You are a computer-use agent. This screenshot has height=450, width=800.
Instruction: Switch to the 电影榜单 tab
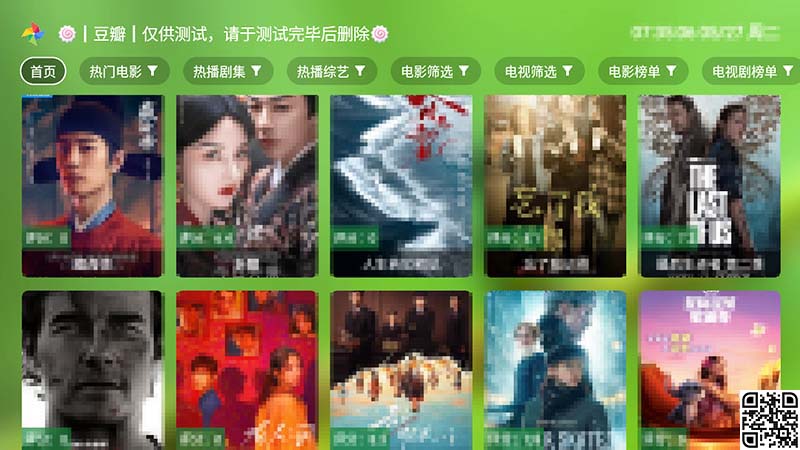click(x=643, y=71)
